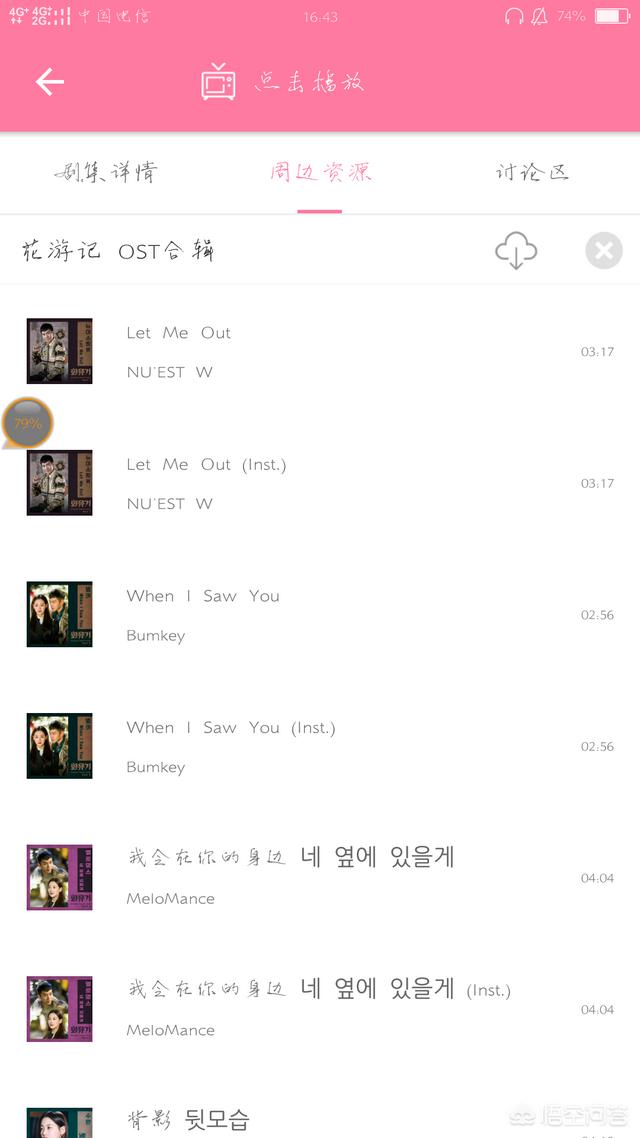Tap the floating 79% bubble

(x=28, y=423)
